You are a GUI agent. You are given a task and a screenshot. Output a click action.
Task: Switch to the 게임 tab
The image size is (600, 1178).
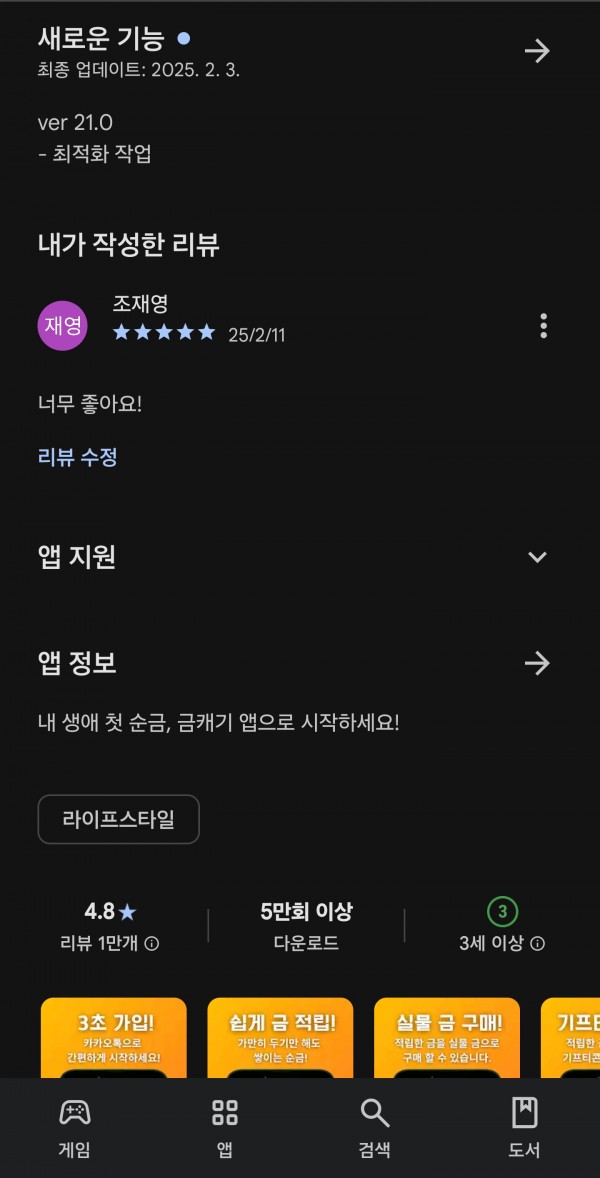[74, 1127]
